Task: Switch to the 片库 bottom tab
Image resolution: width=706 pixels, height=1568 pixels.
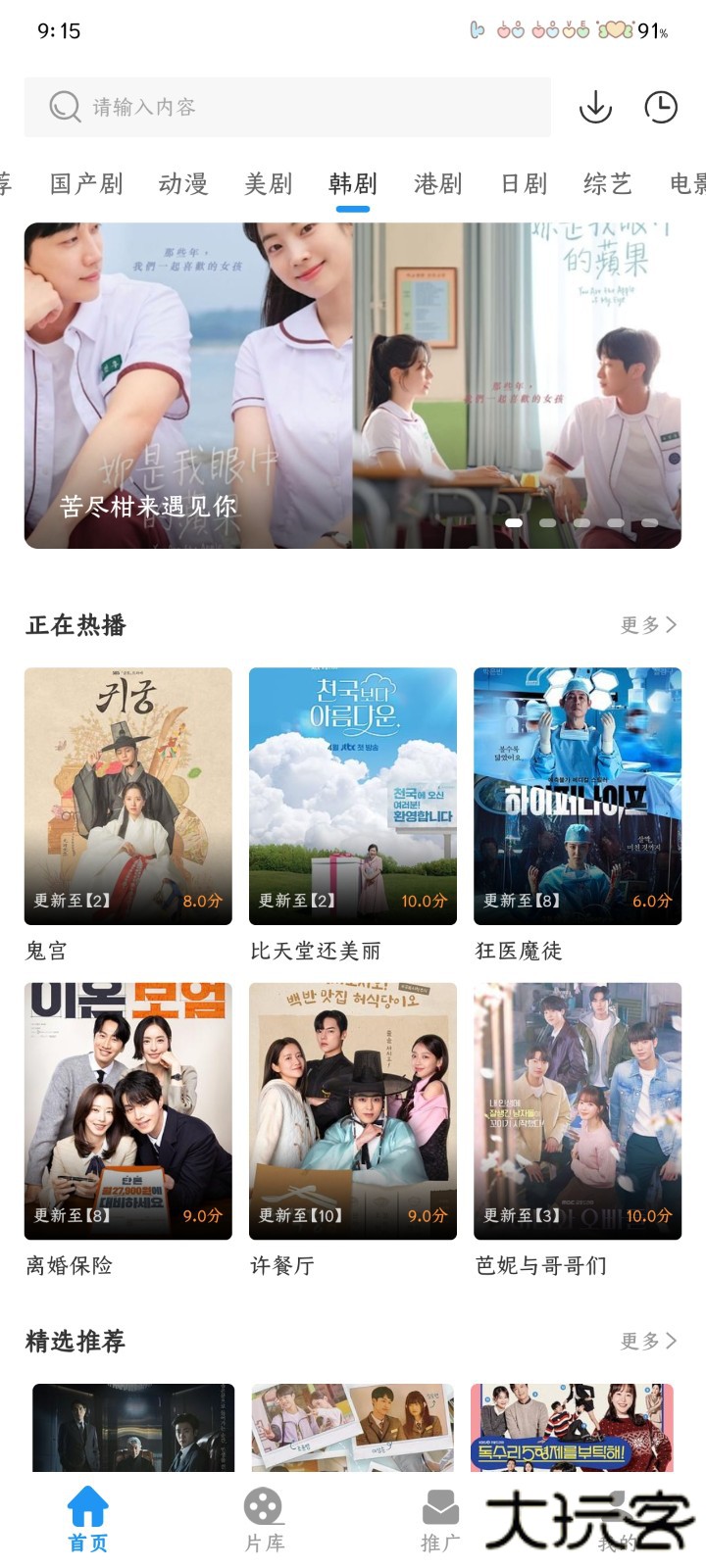Action: [264, 1519]
